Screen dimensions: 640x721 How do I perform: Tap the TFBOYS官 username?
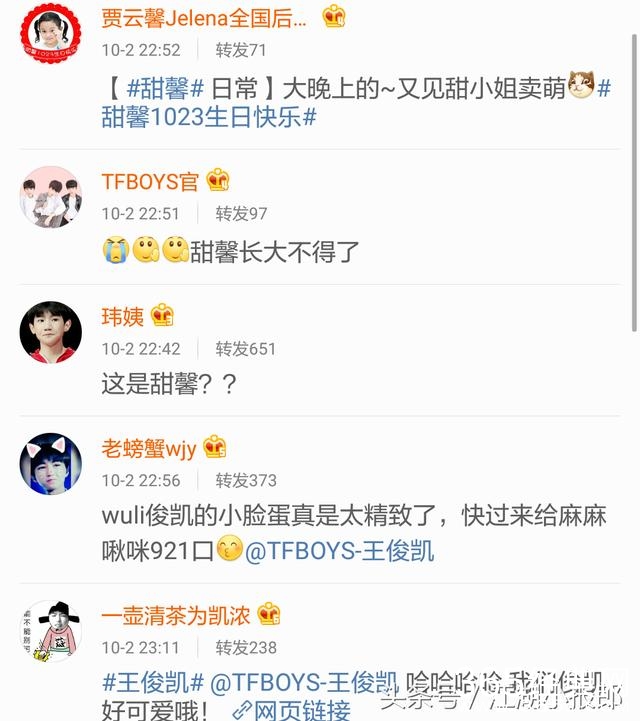(x=150, y=181)
